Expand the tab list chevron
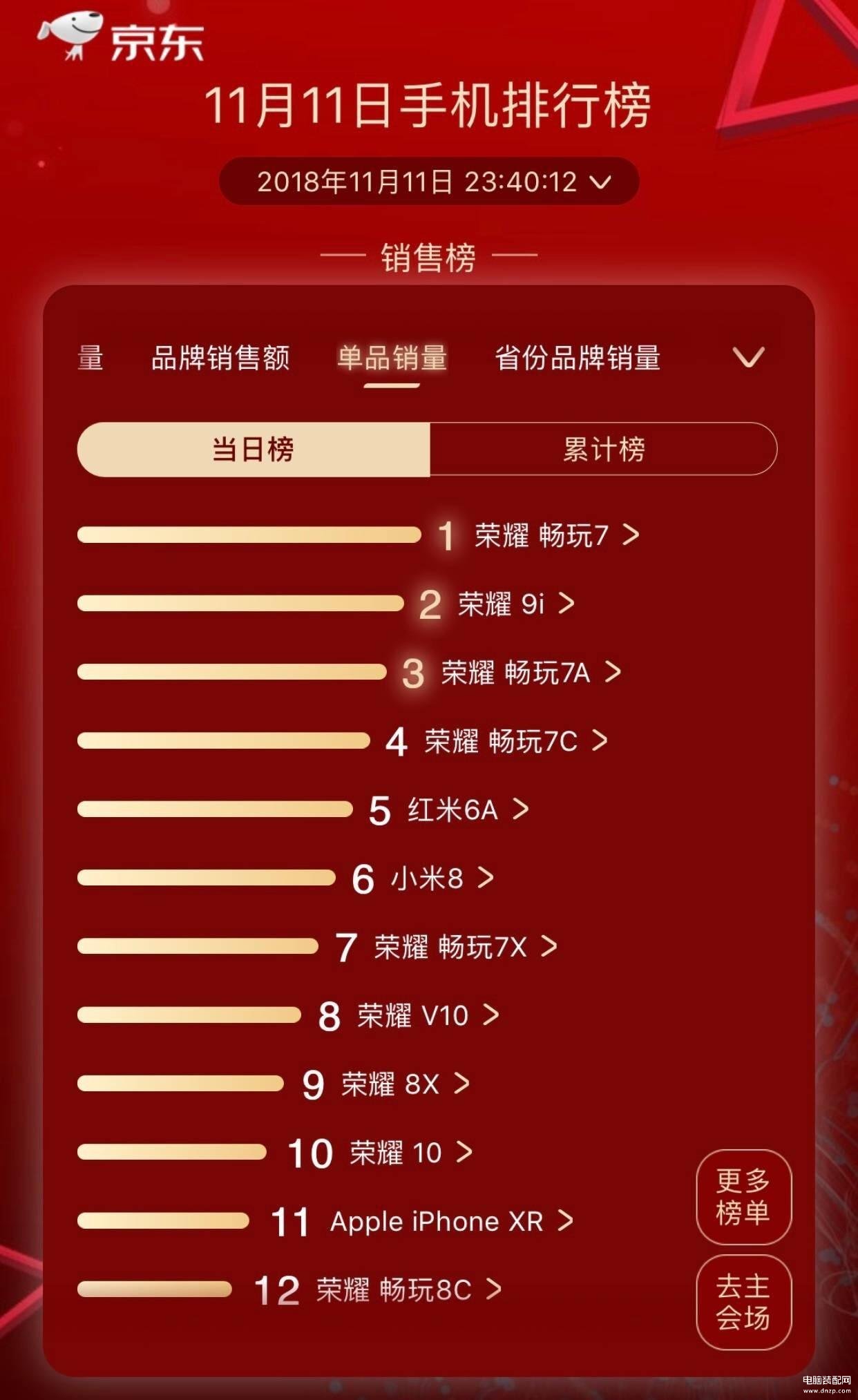Screen dimensions: 858x1400 tap(748, 357)
